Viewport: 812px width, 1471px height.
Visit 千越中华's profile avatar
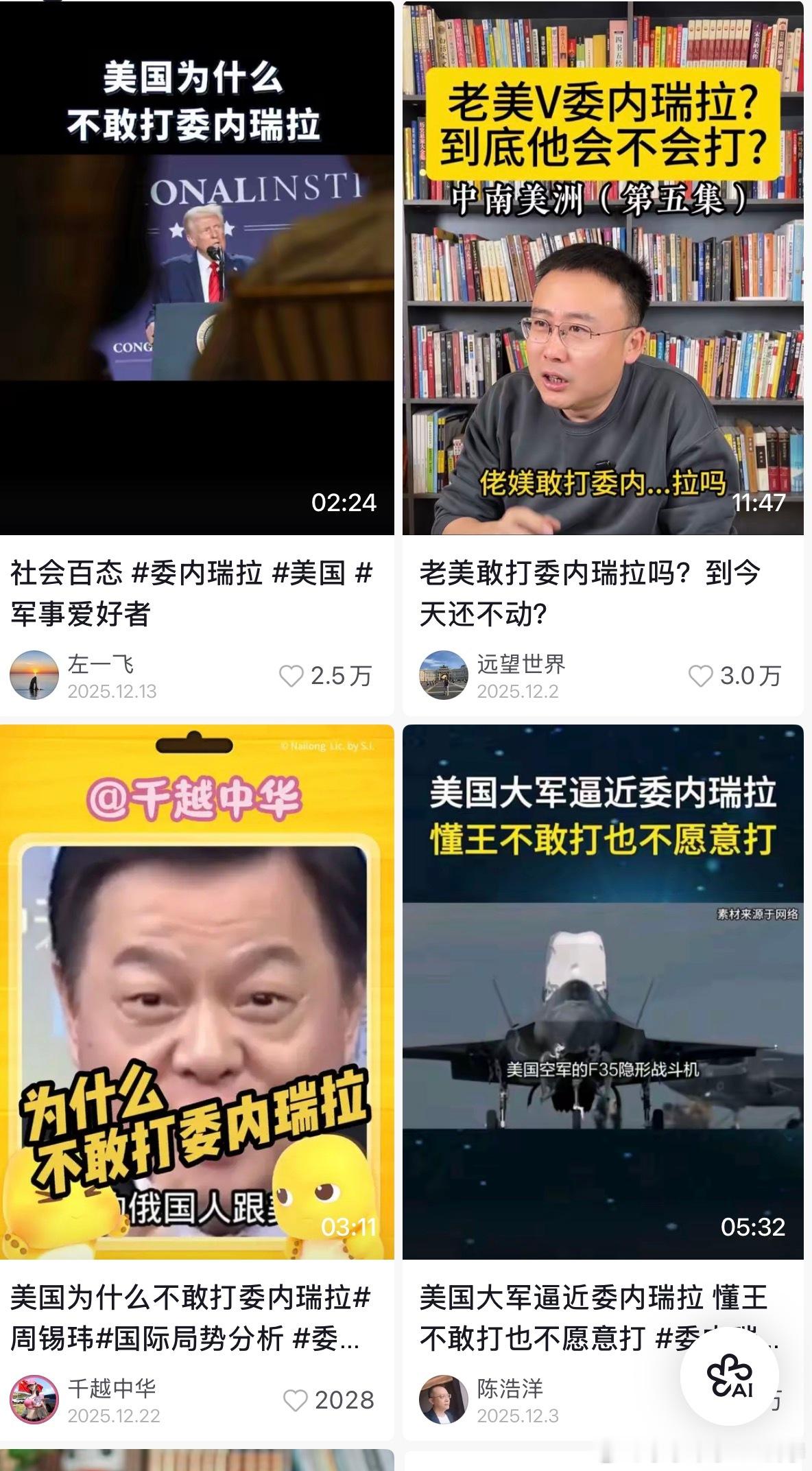tap(34, 1400)
